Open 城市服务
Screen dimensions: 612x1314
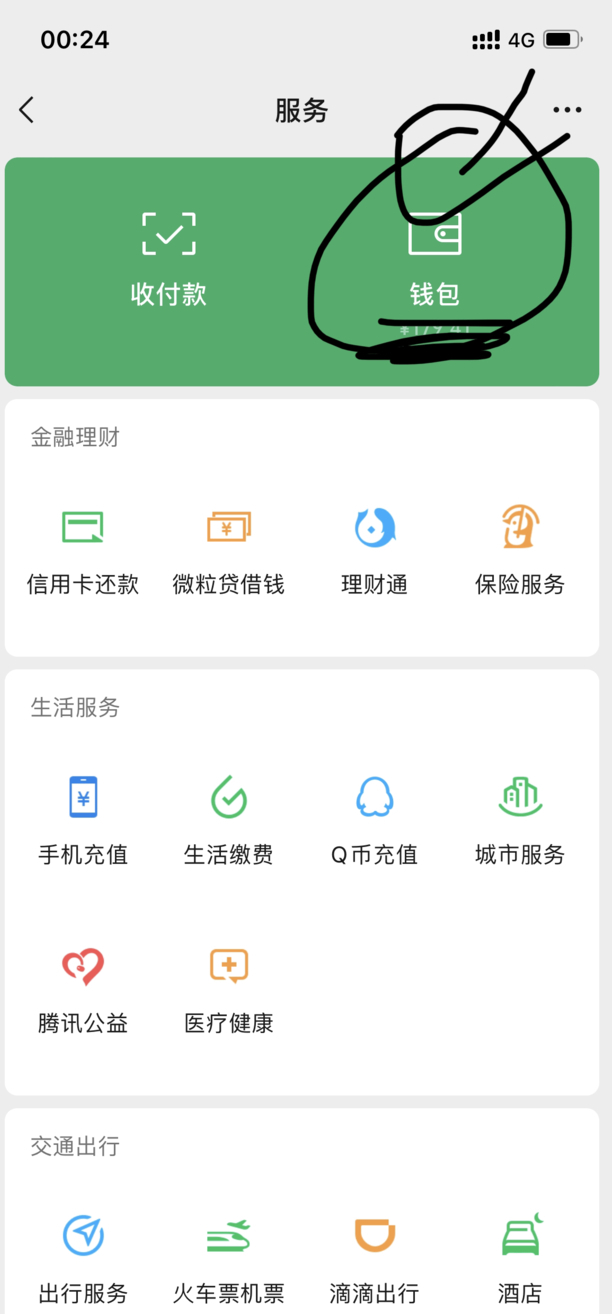coord(520,820)
